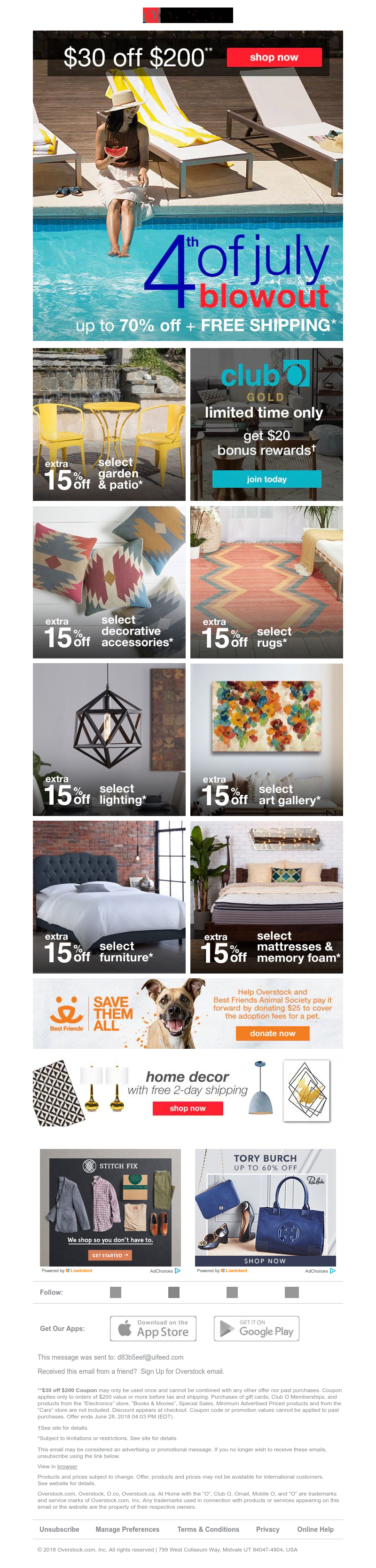Open Online Help link
The image size is (376, 1568).
tap(315, 1528)
